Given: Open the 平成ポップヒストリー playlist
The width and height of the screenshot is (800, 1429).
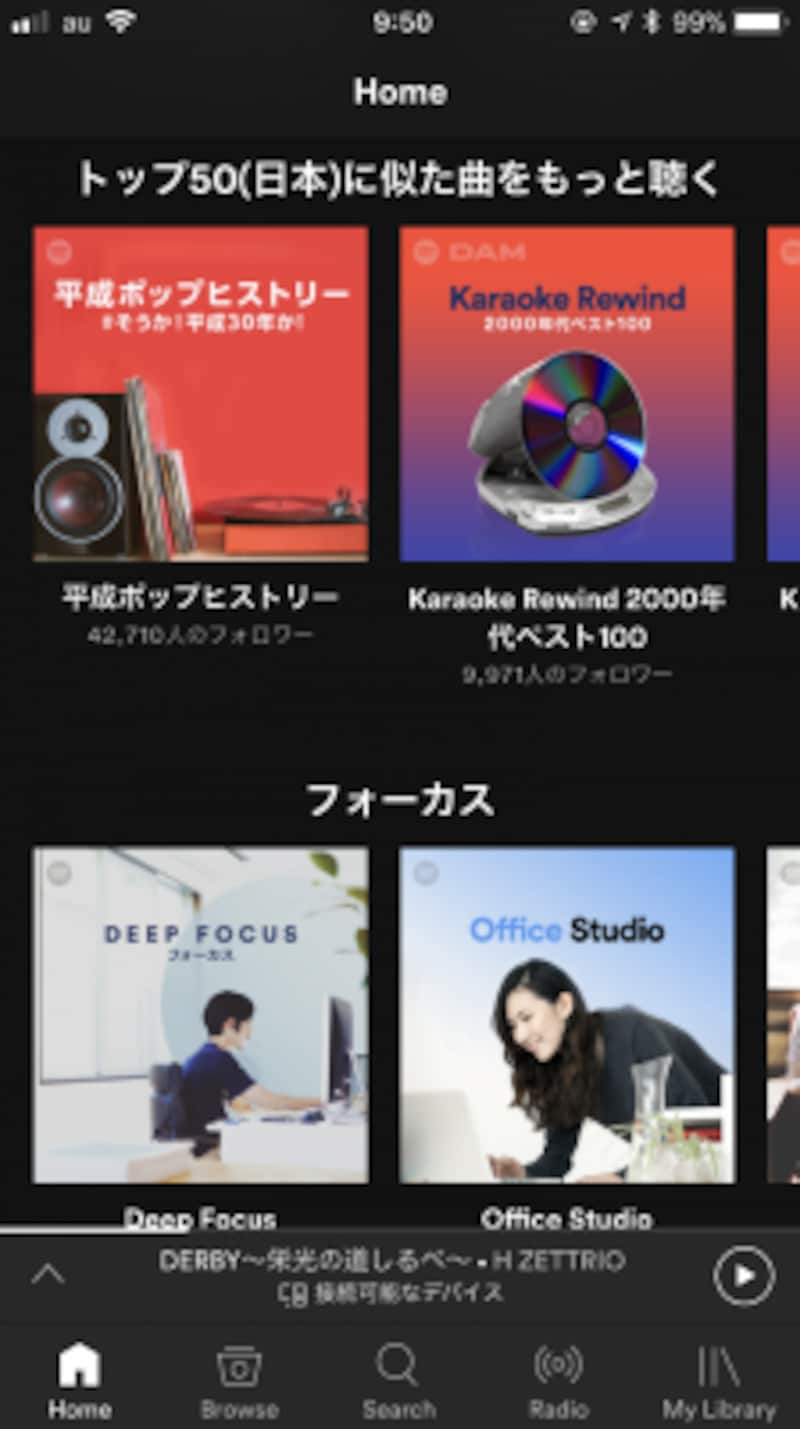Looking at the screenshot, I should pyautogui.click(x=200, y=392).
